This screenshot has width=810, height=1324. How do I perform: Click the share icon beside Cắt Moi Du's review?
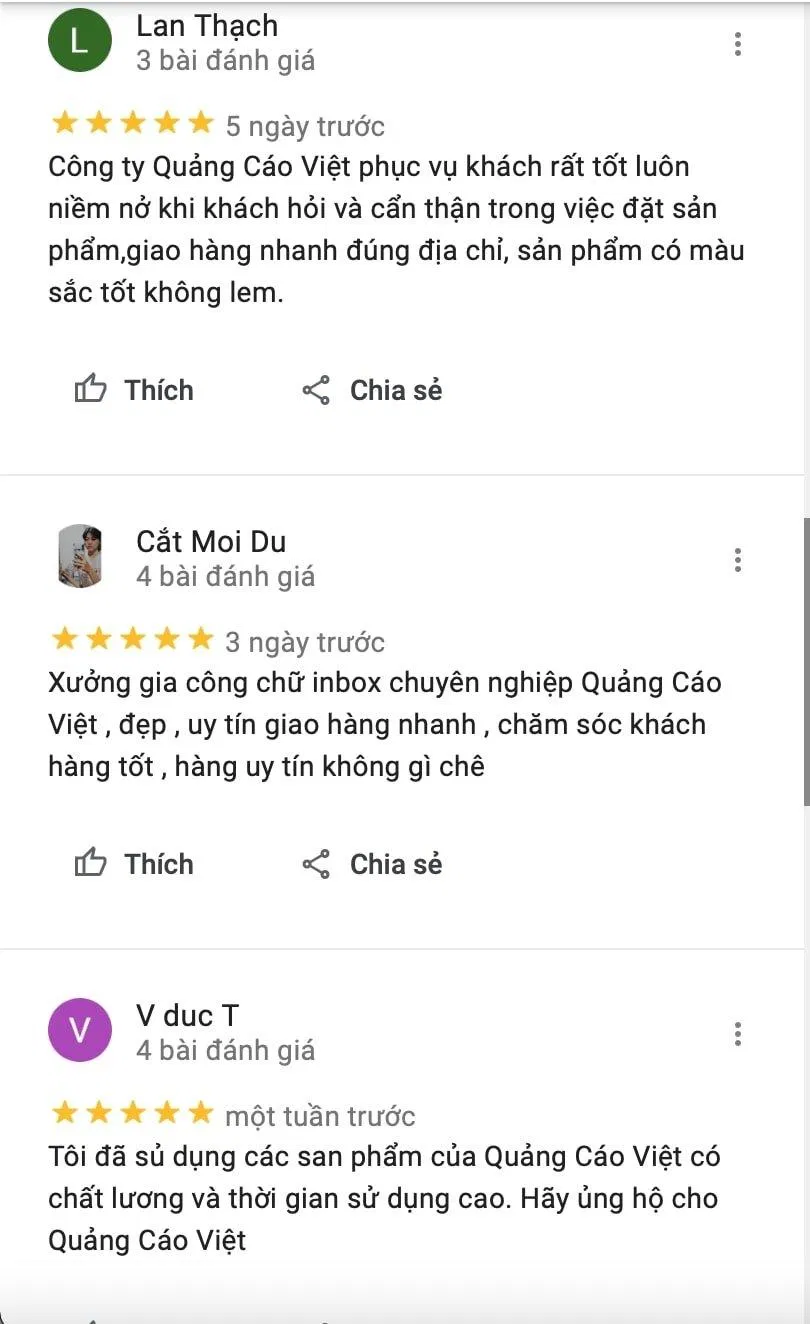tap(318, 864)
